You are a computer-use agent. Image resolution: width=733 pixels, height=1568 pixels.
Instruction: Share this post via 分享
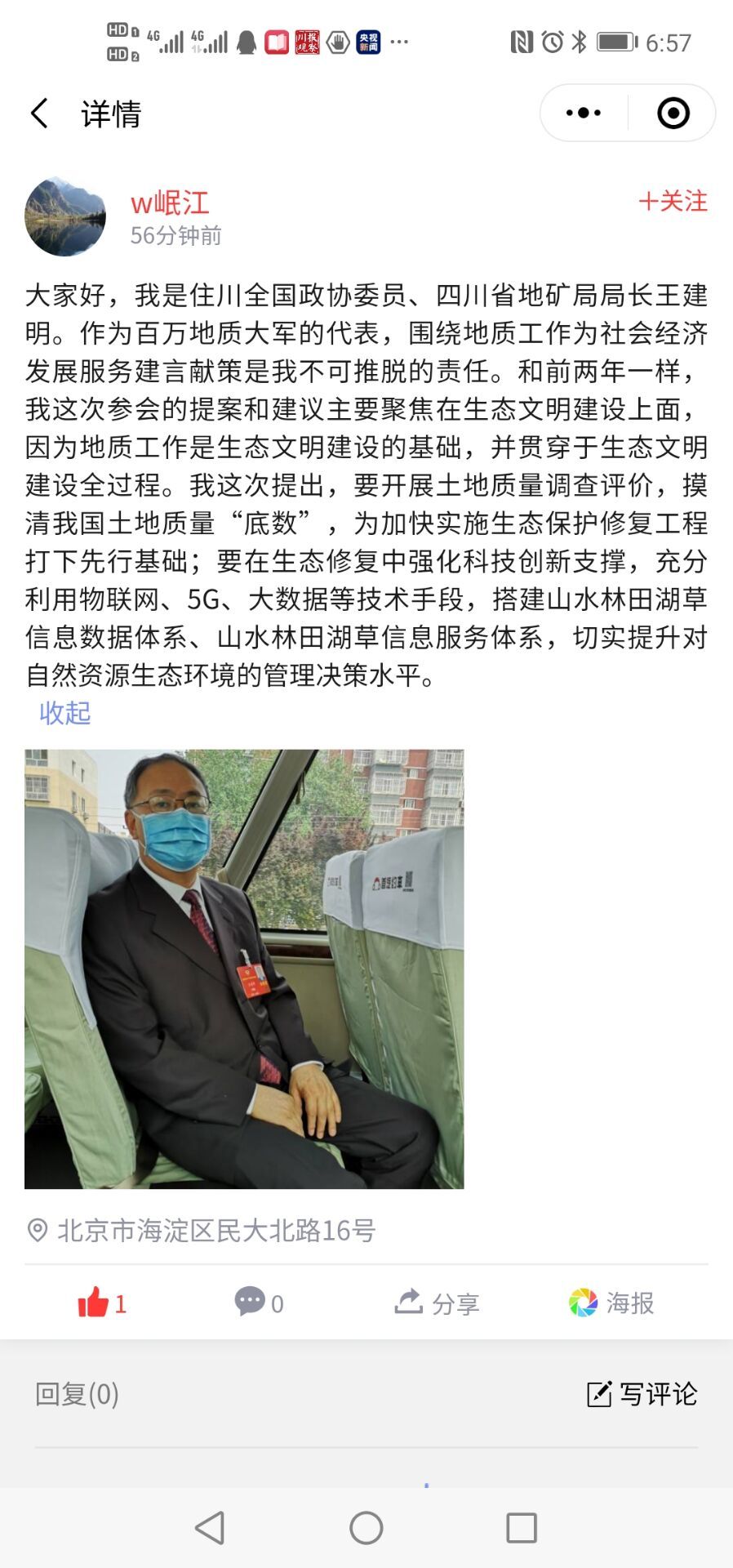click(438, 1303)
